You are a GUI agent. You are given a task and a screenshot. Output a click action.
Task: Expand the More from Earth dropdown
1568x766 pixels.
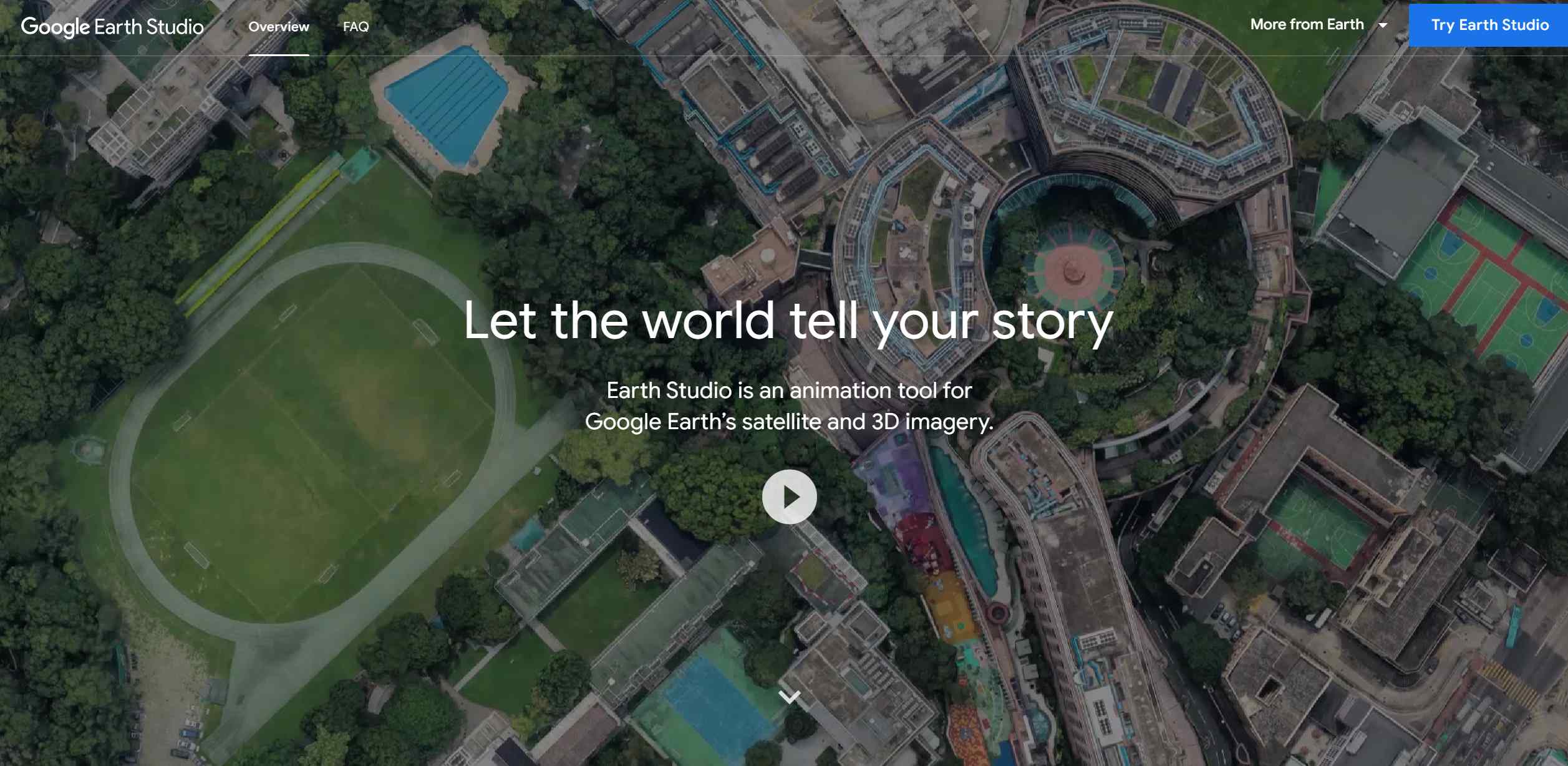[1318, 25]
